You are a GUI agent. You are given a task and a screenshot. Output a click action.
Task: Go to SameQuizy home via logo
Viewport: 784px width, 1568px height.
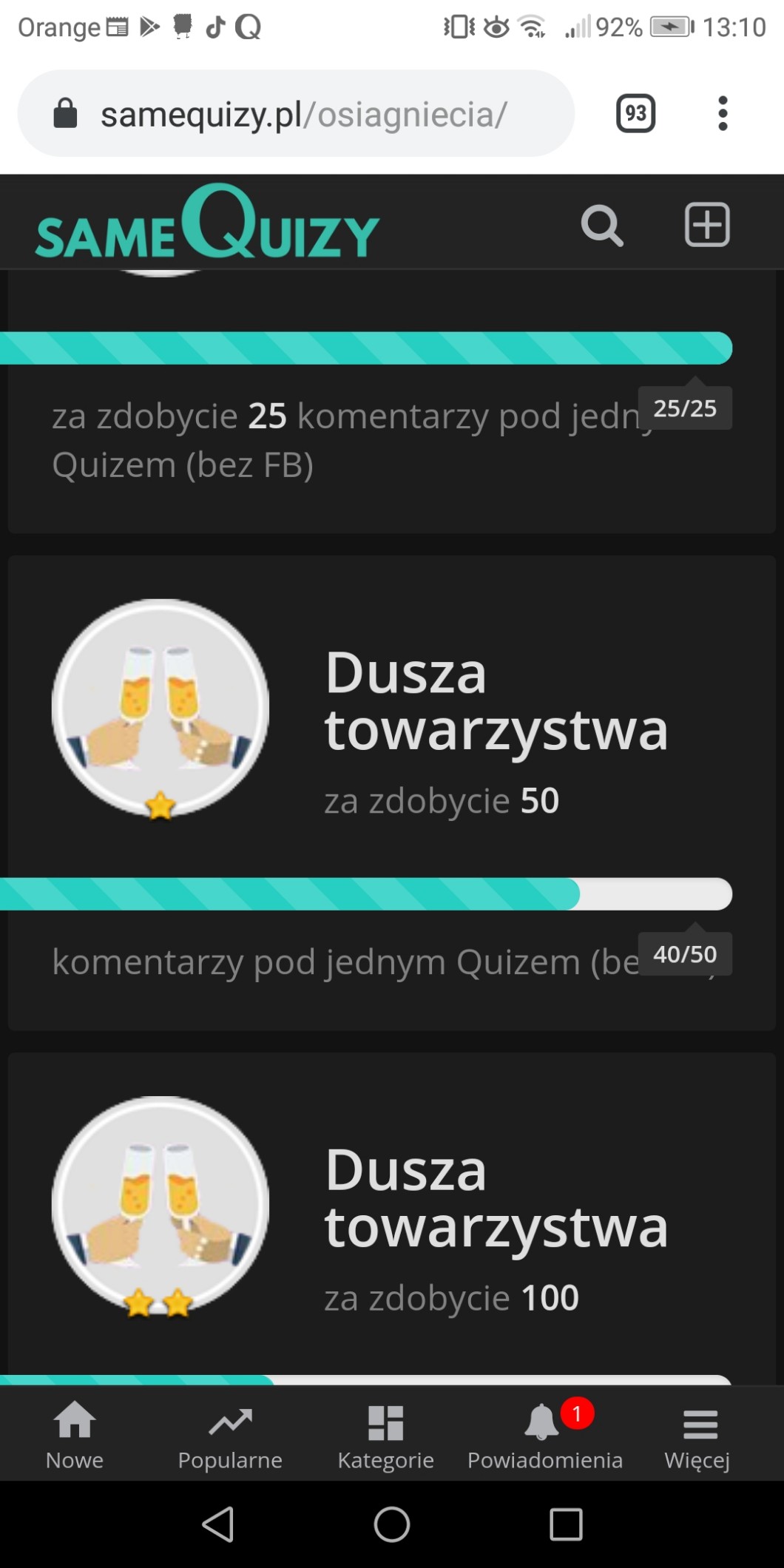point(207,223)
